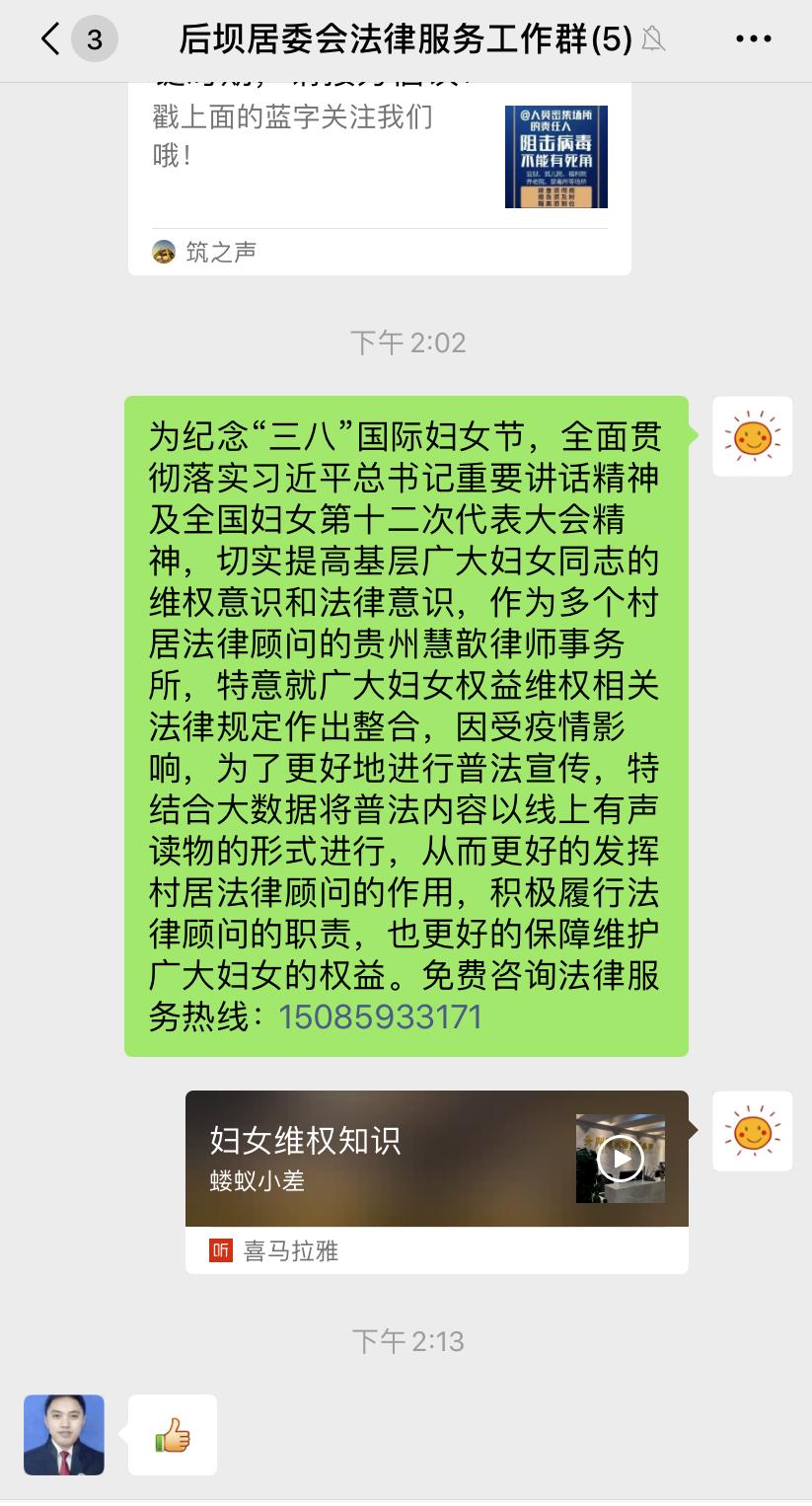Open the profile of the thumbs-up sender
The height and width of the screenshot is (1506, 812).
pyautogui.click(x=64, y=1434)
